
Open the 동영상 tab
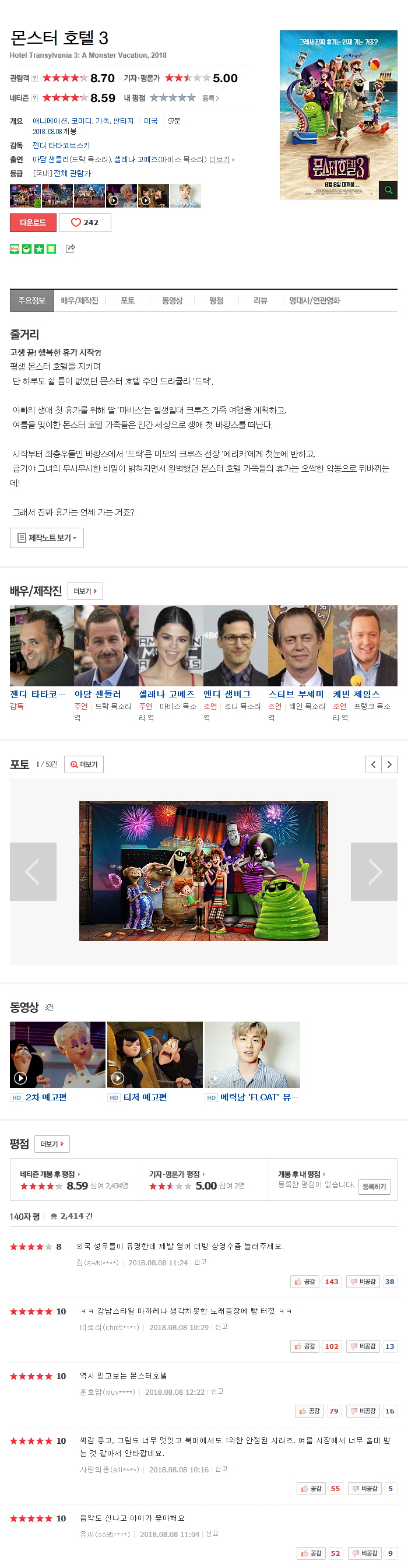(172, 301)
